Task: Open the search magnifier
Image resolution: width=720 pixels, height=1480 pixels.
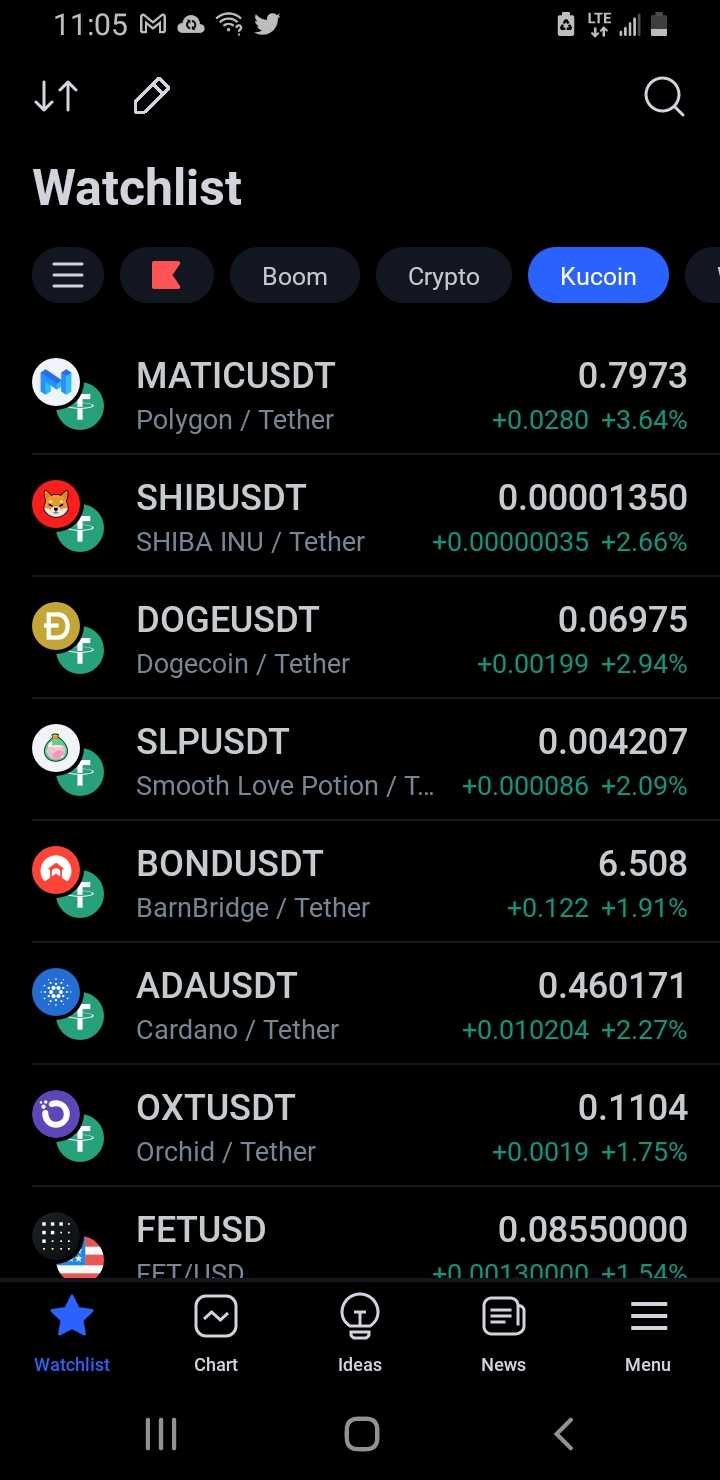Action: click(x=664, y=97)
